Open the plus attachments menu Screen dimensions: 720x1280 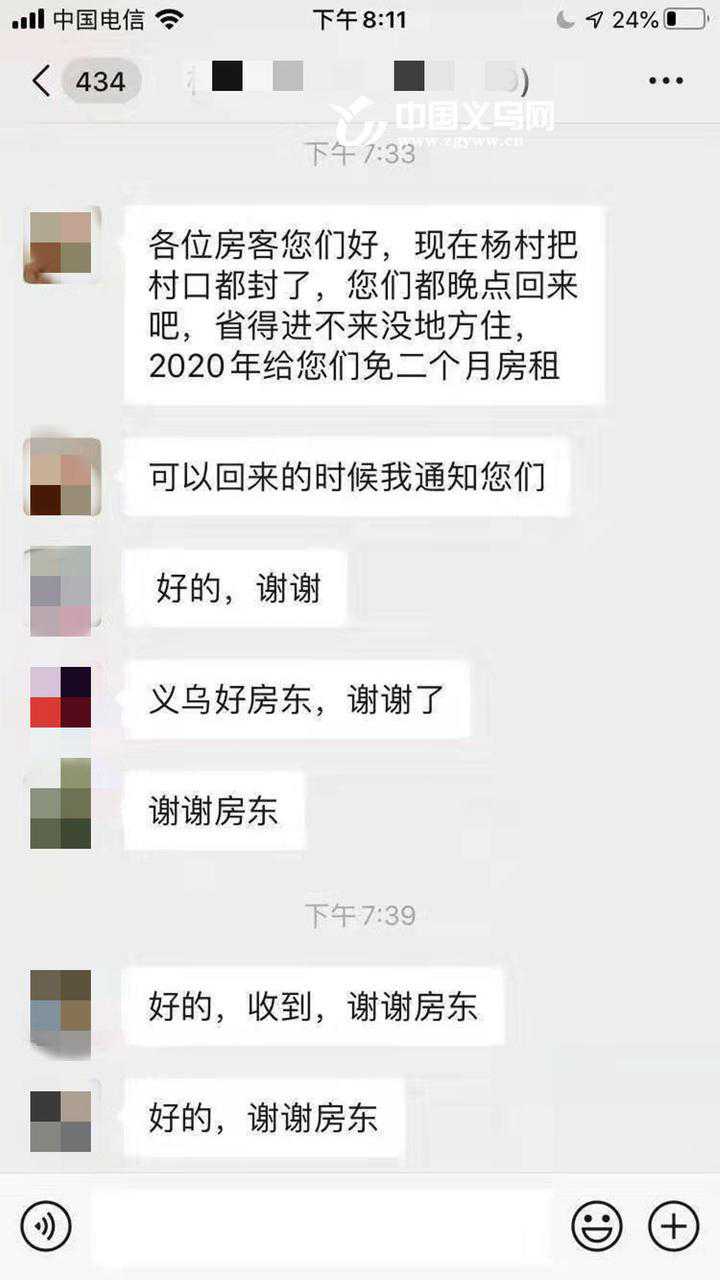673,1226
